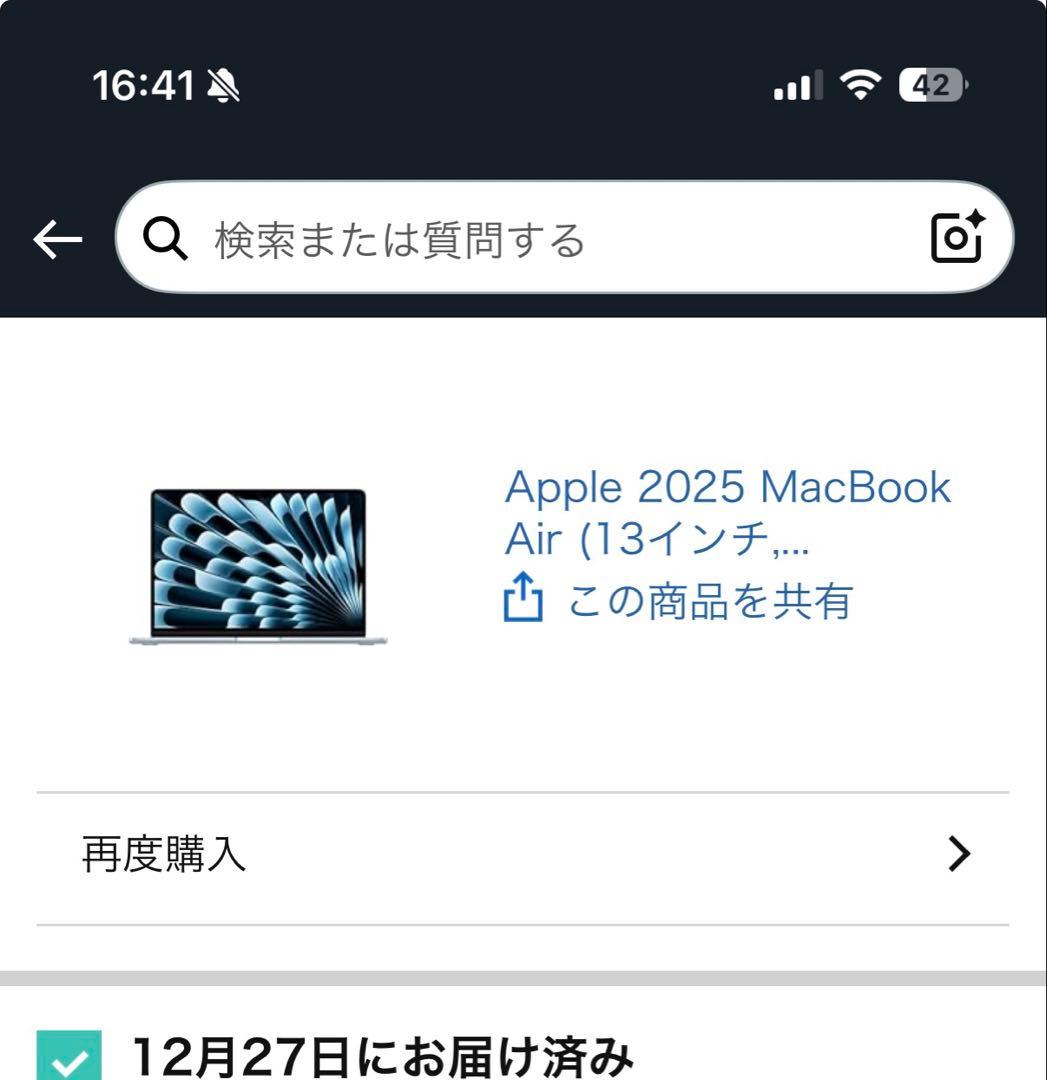
Task: Tap the muted notifications bell icon
Action: (222, 88)
